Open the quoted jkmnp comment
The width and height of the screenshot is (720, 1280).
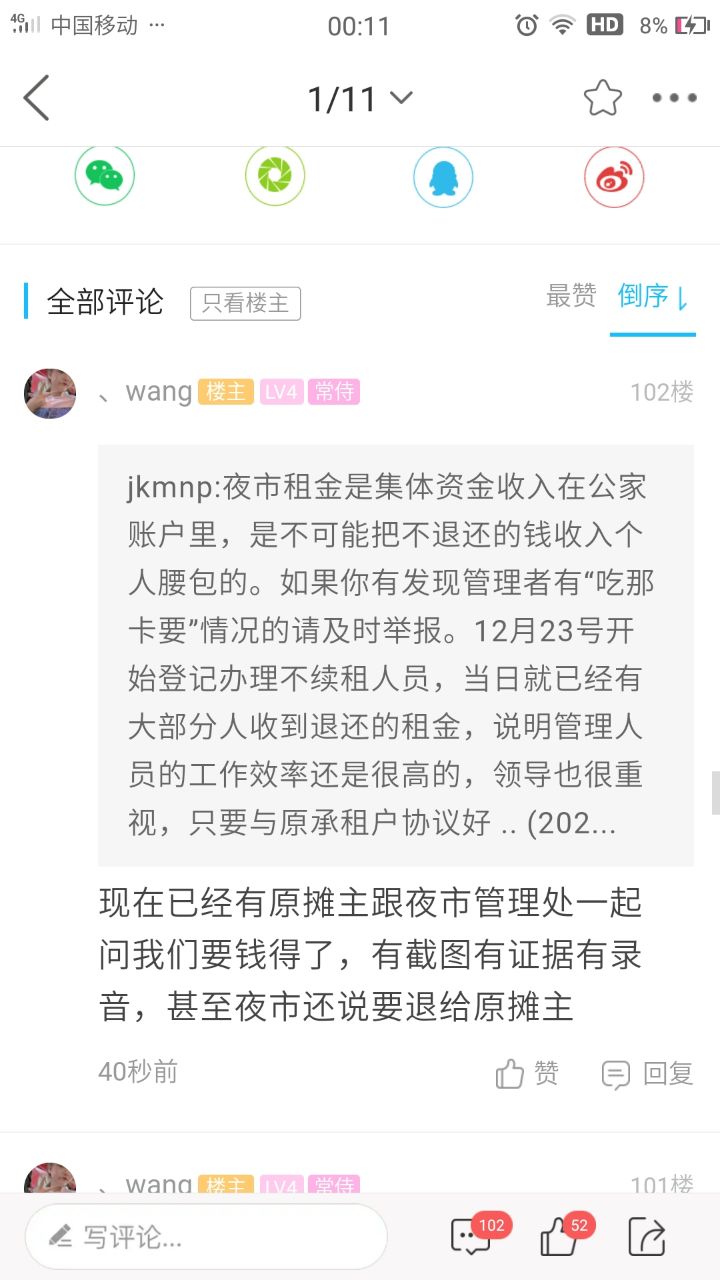tap(395, 655)
